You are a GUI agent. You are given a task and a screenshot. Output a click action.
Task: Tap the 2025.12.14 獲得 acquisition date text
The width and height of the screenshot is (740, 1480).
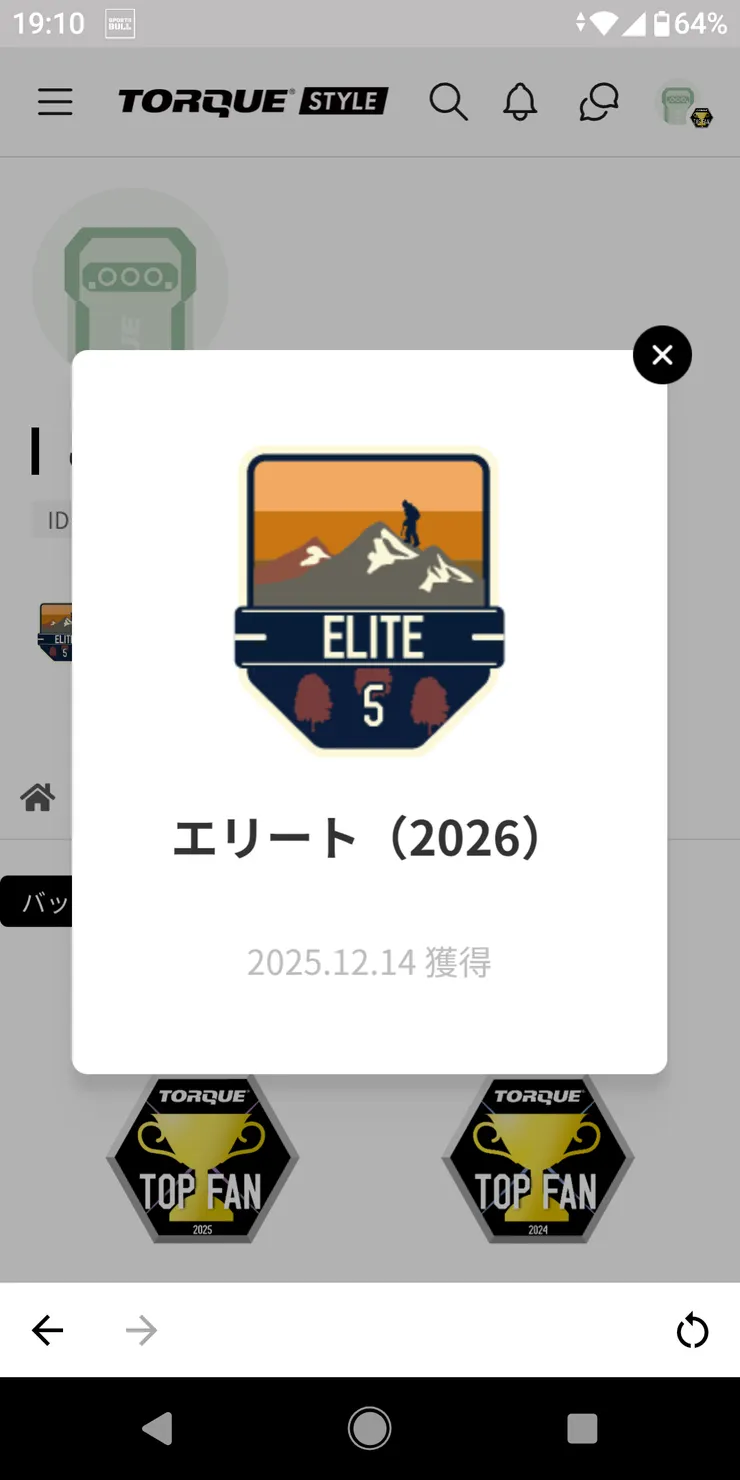369,962
